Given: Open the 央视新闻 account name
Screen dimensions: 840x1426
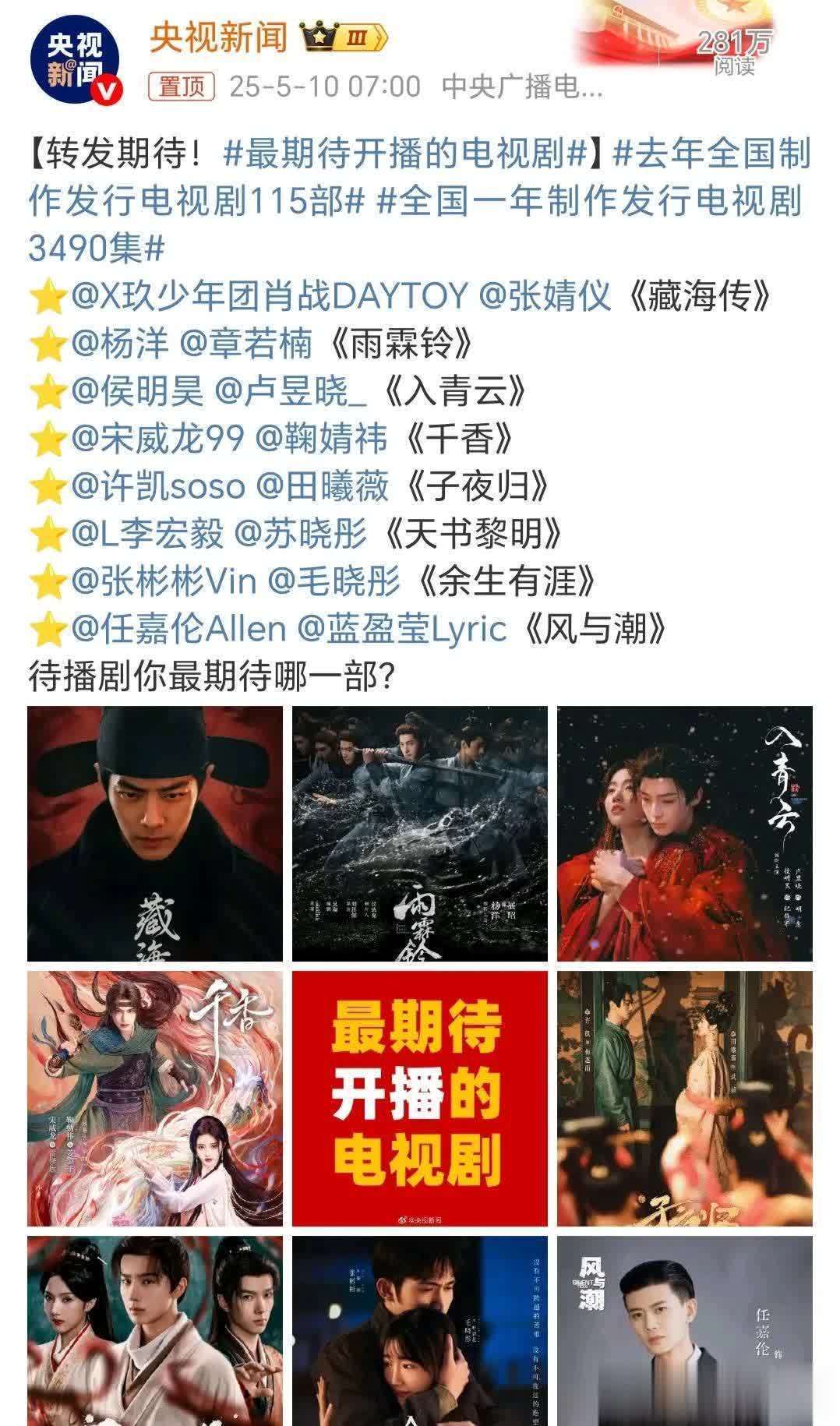Looking at the screenshot, I should pyautogui.click(x=218, y=37).
